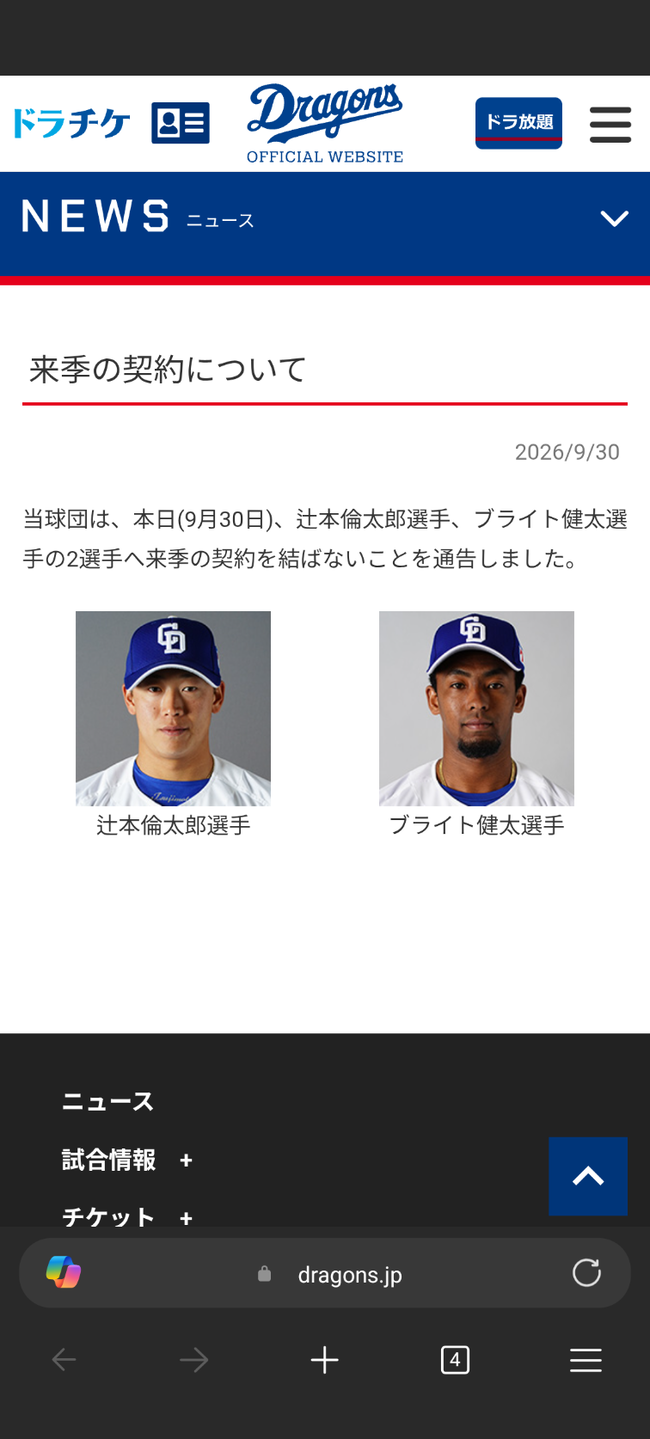Open the ドラ放題 button

point(518,123)
